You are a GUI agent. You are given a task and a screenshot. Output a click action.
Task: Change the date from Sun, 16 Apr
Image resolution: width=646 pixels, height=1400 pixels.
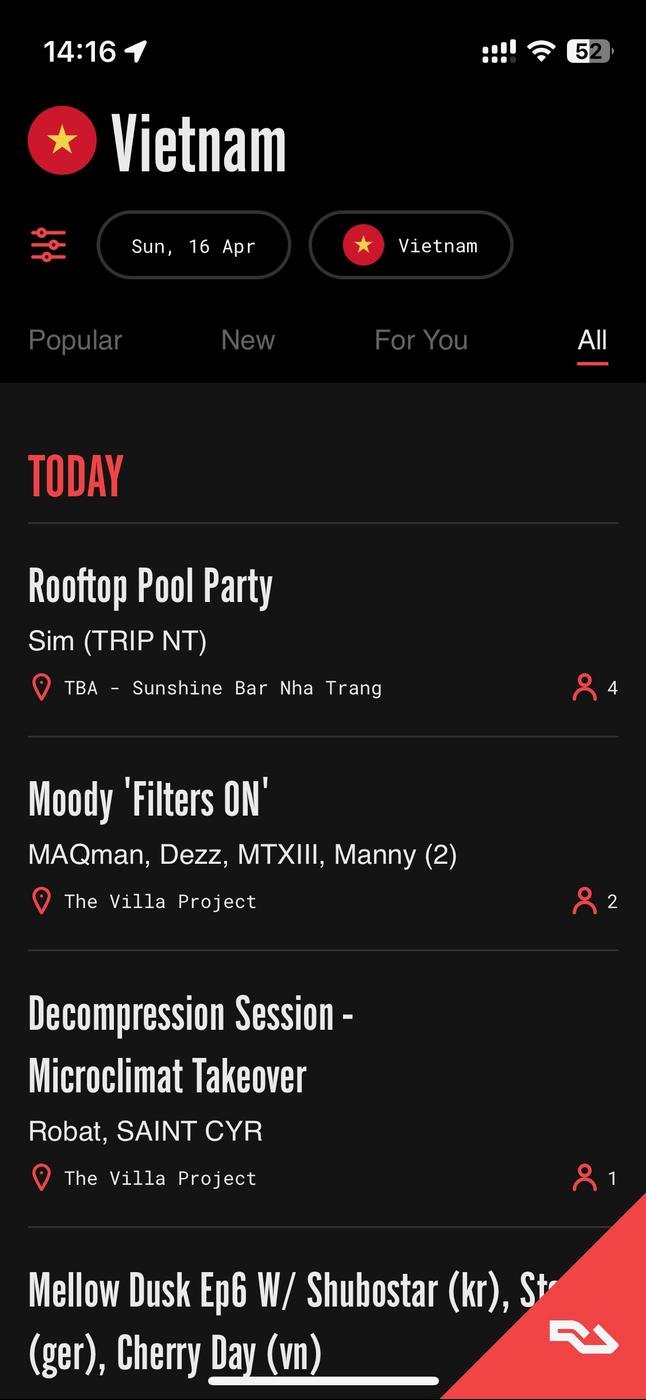tap(193, 245)
